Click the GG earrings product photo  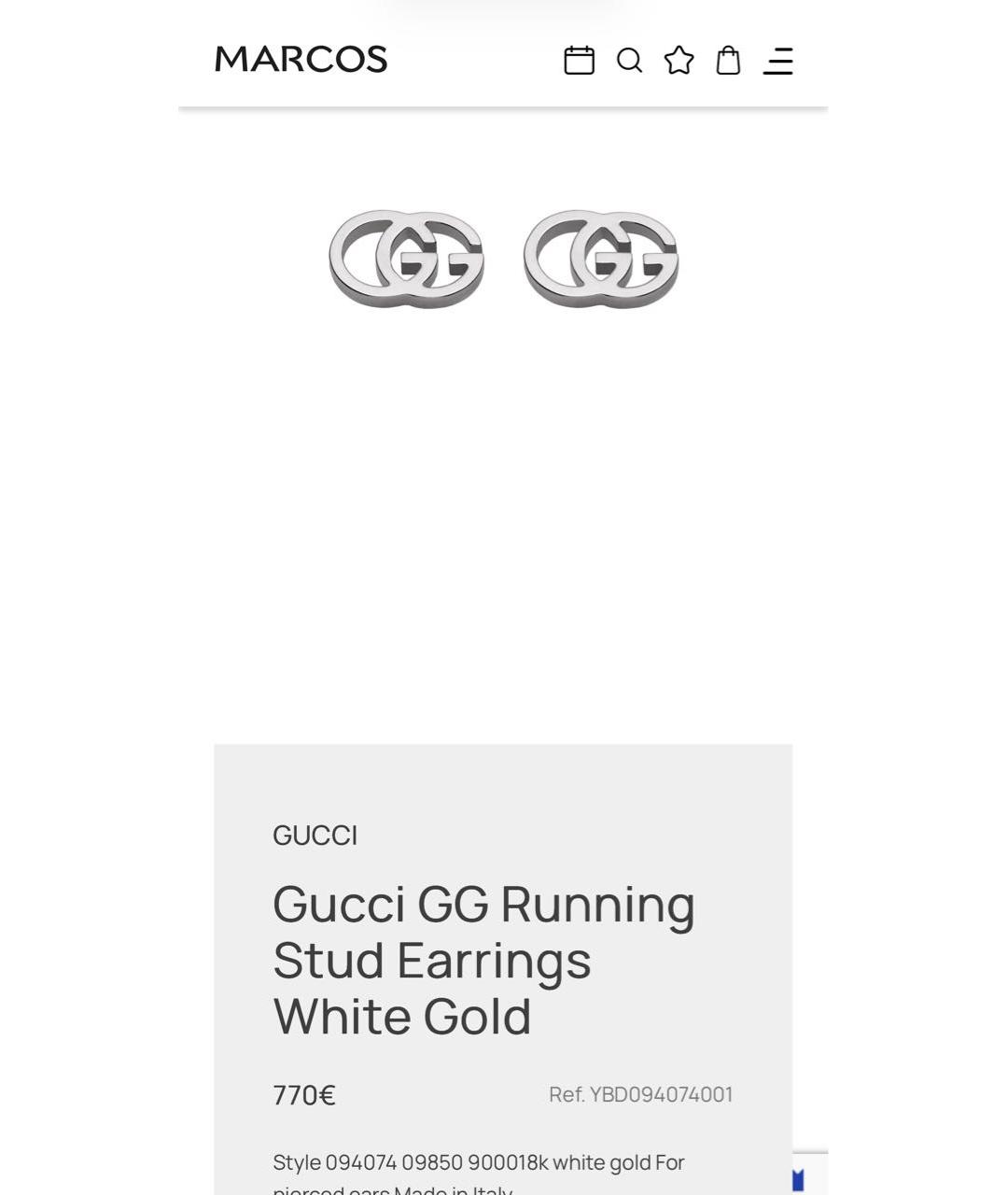point(504,261)
